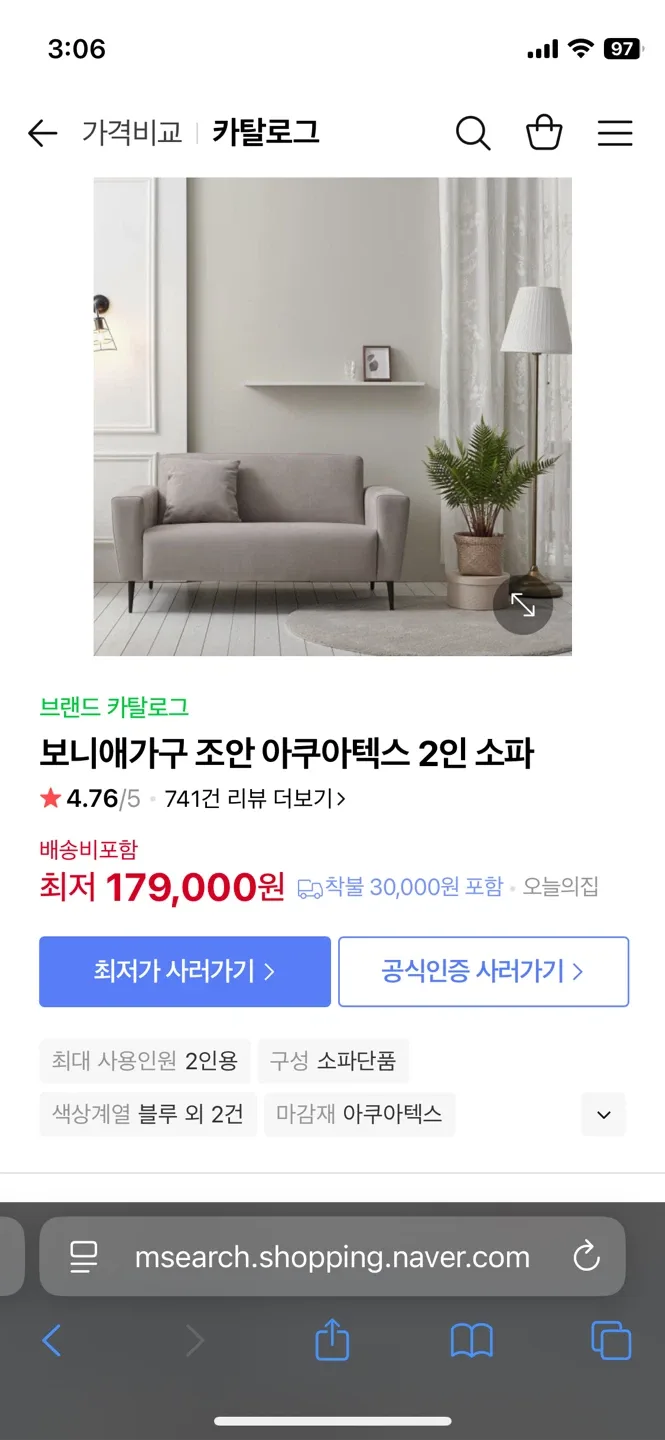Open page format options in address bar
The image size is (665, 1440).
(84, 1257)
